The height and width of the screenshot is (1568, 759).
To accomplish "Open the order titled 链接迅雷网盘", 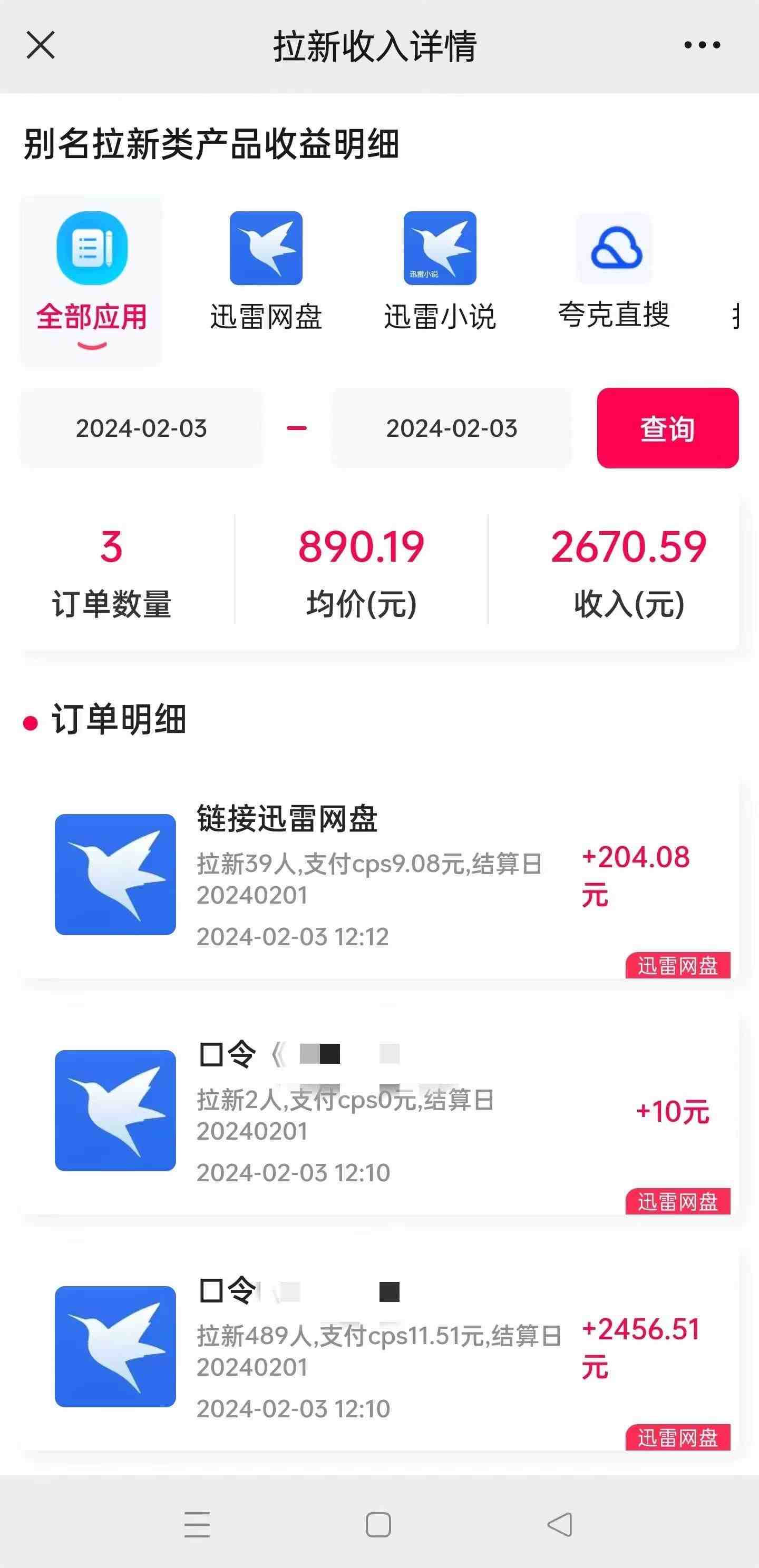I will 289,820.
